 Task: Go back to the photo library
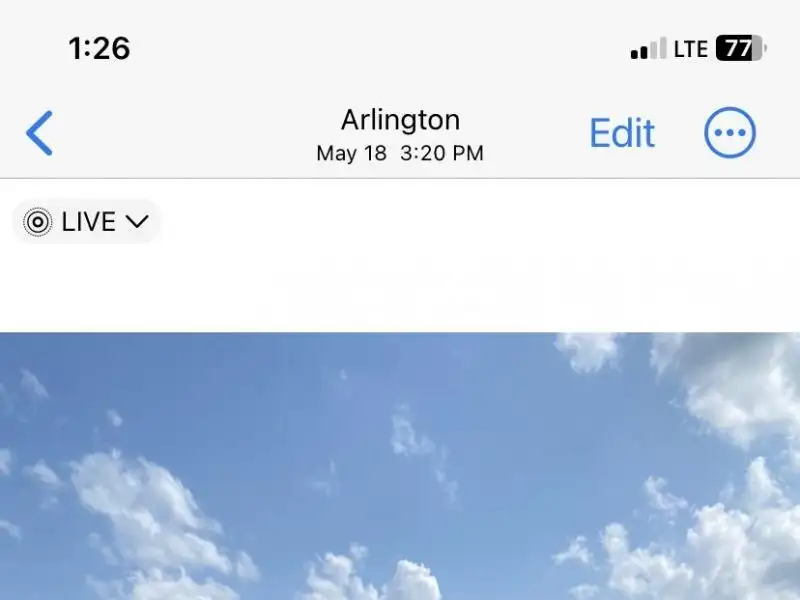click(x=39, y=133)
